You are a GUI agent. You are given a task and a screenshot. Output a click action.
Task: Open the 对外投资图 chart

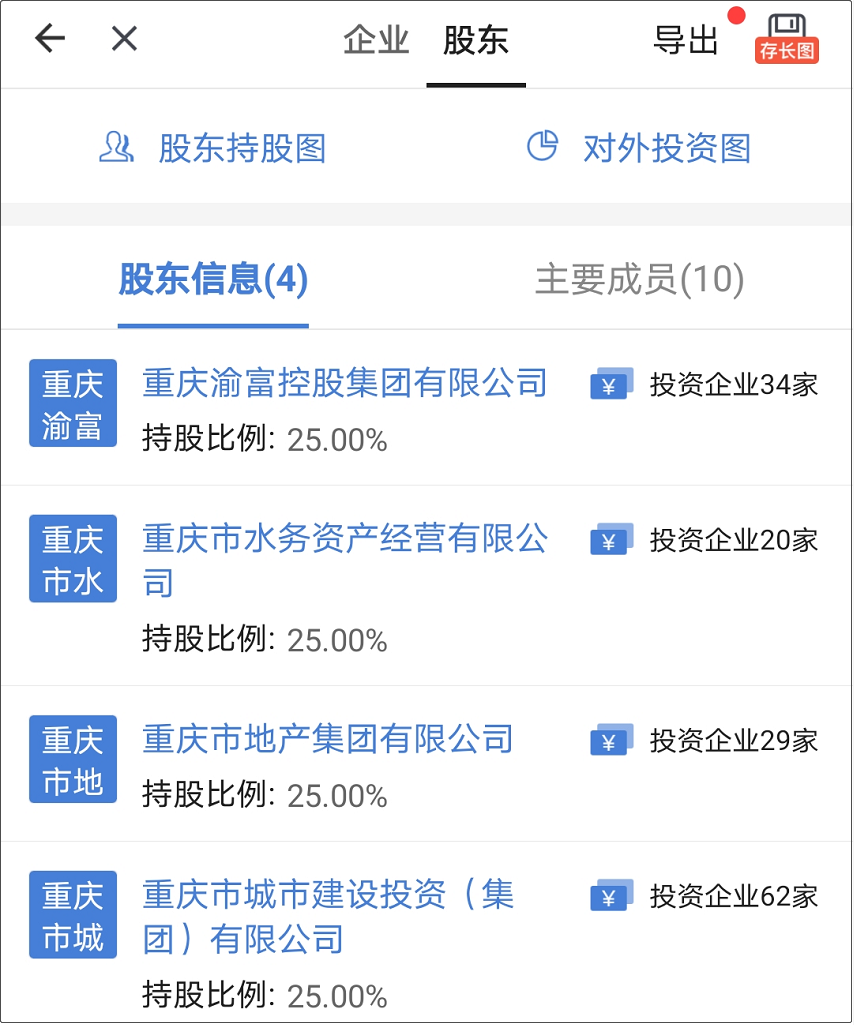(x=639, y=148)
